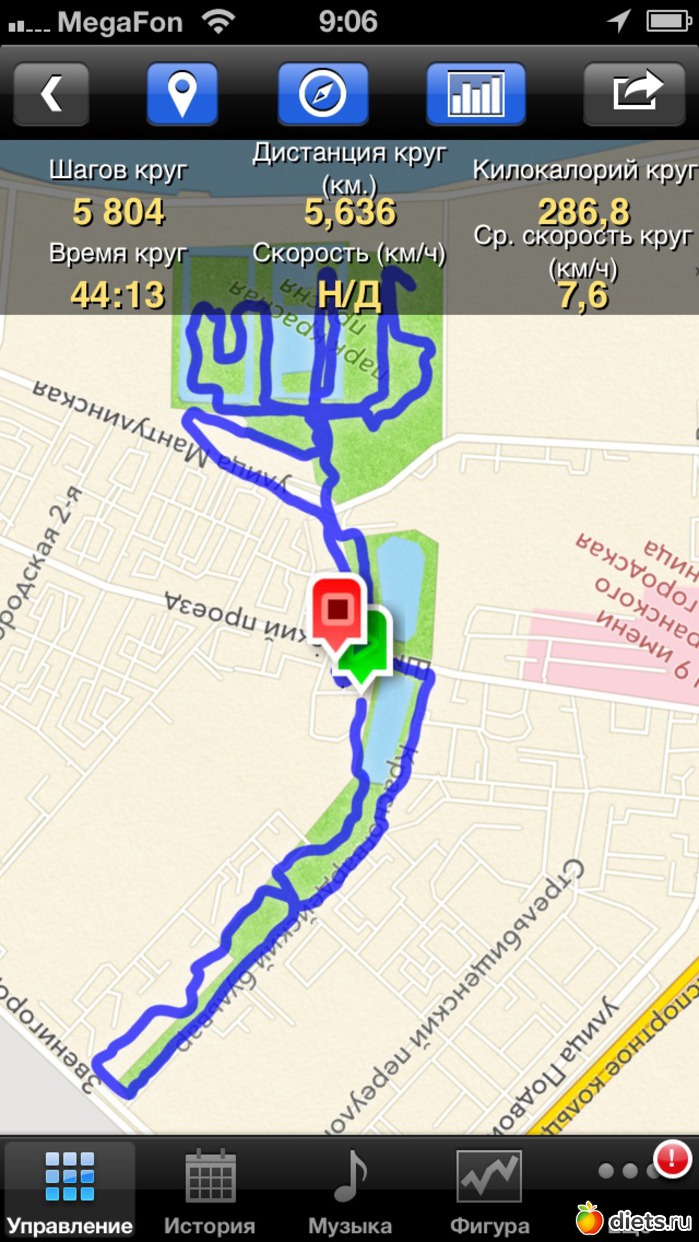Tap the compass toolbar button
The height and width of the screenshot is (1242, 699).
[323, 93]
